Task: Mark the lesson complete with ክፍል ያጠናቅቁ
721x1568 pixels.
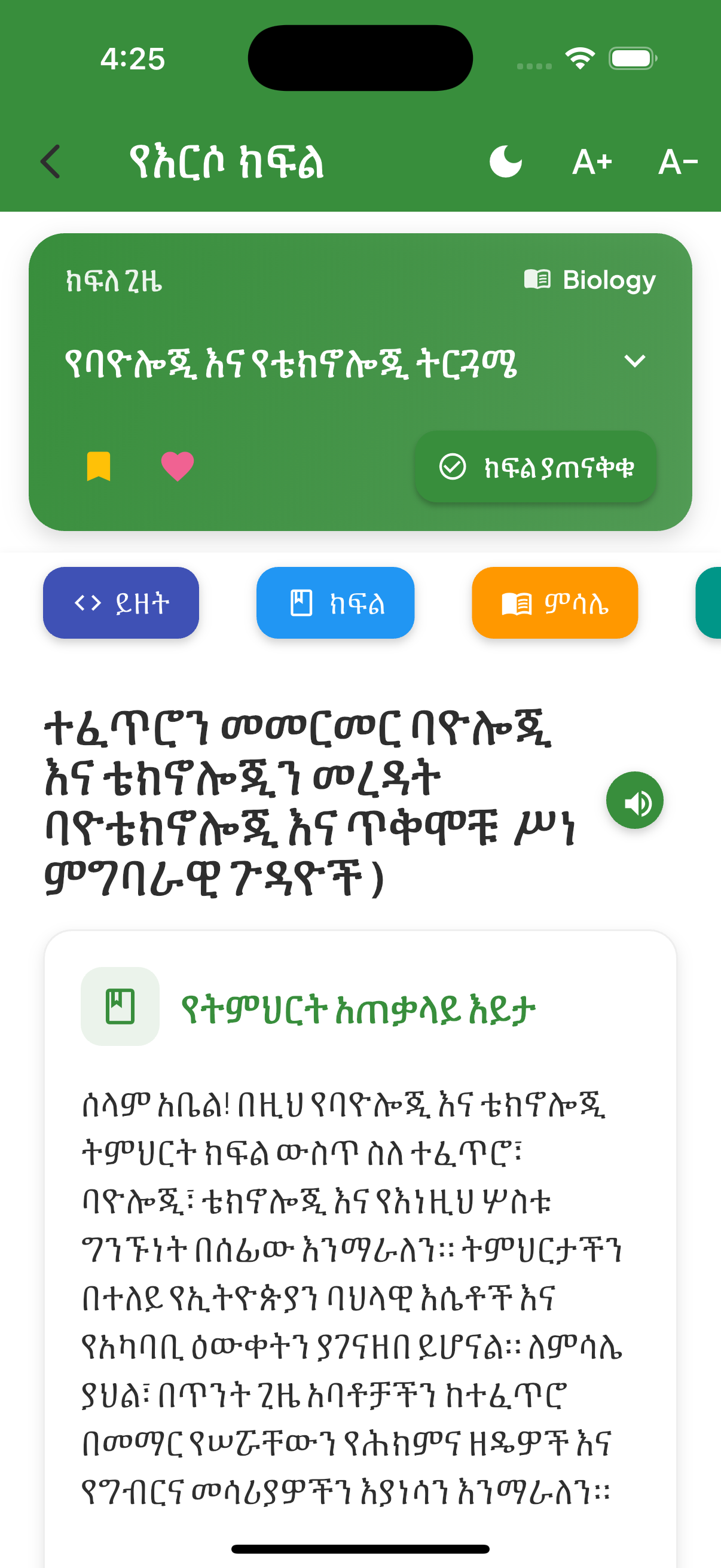Action: point(536,467)
